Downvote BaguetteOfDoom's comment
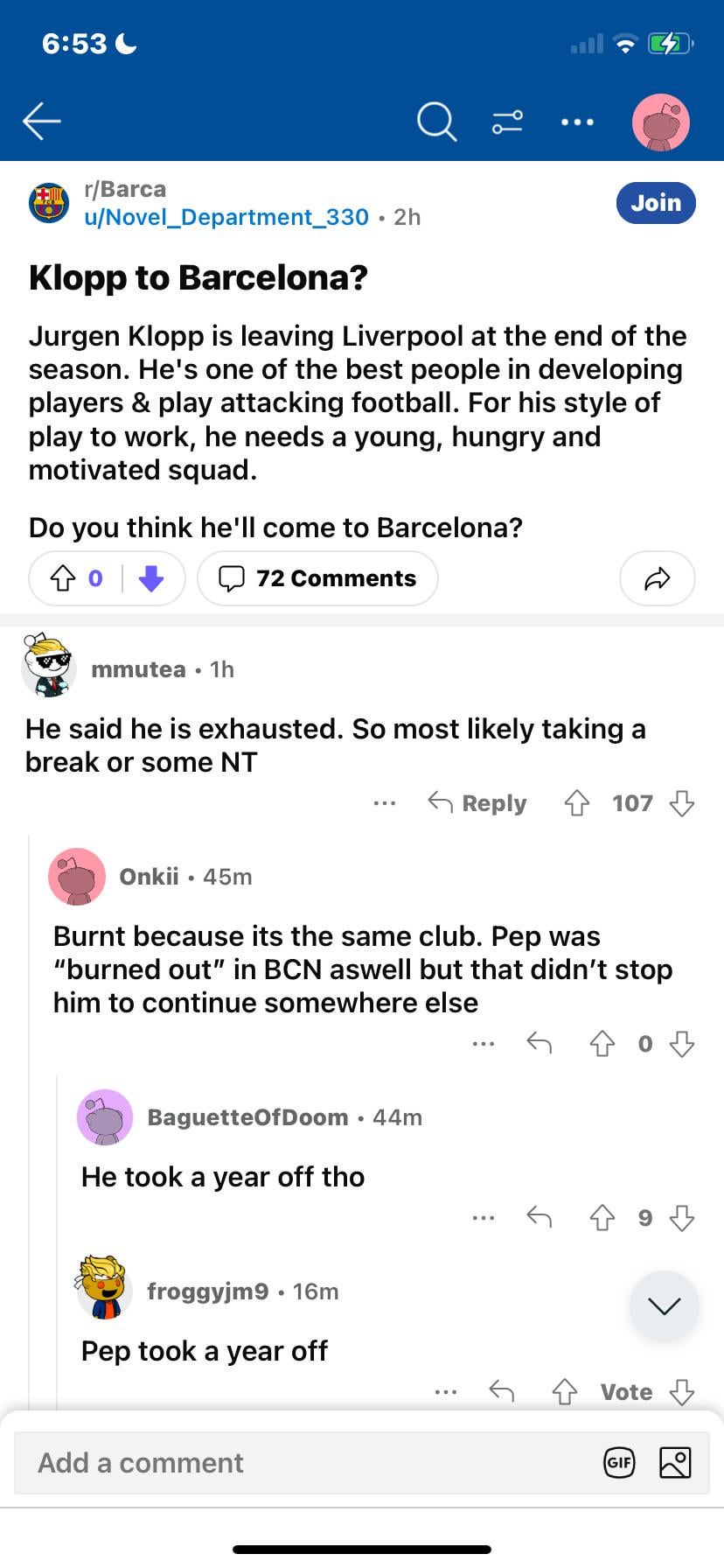 (681, 1217)
